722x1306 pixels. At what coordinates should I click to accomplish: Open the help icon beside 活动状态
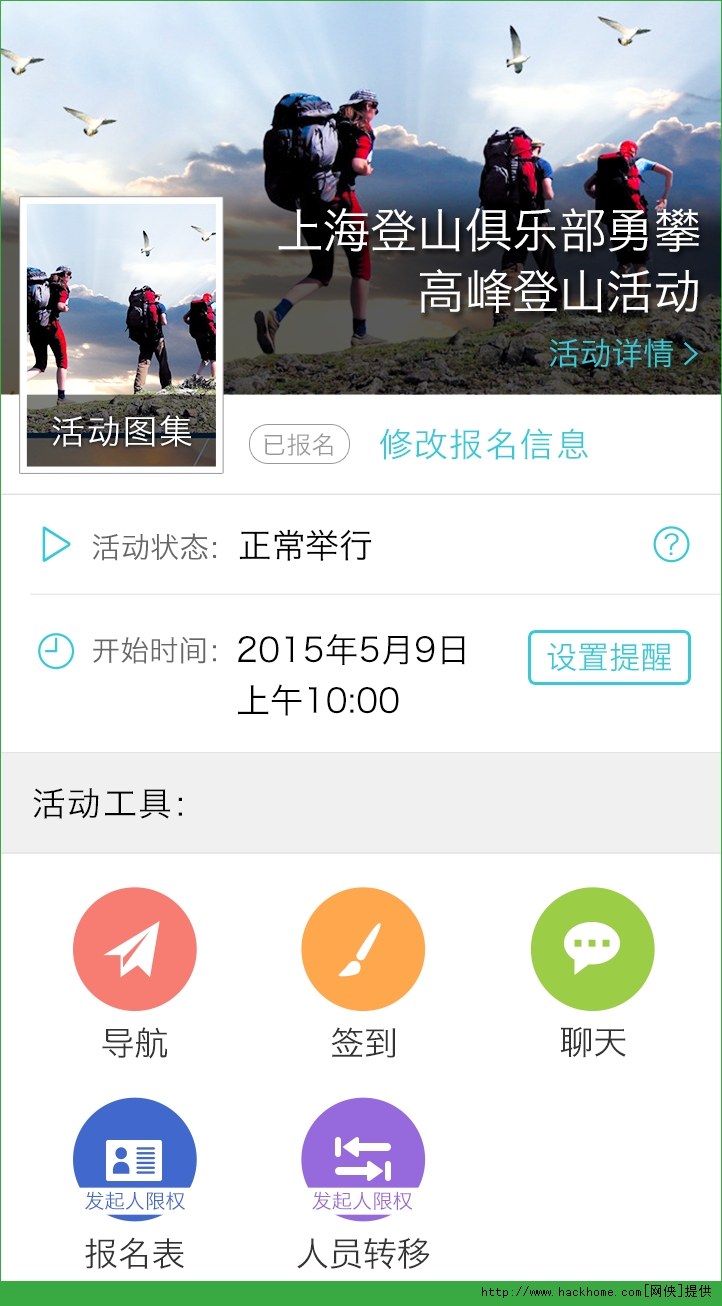(671, 545)
